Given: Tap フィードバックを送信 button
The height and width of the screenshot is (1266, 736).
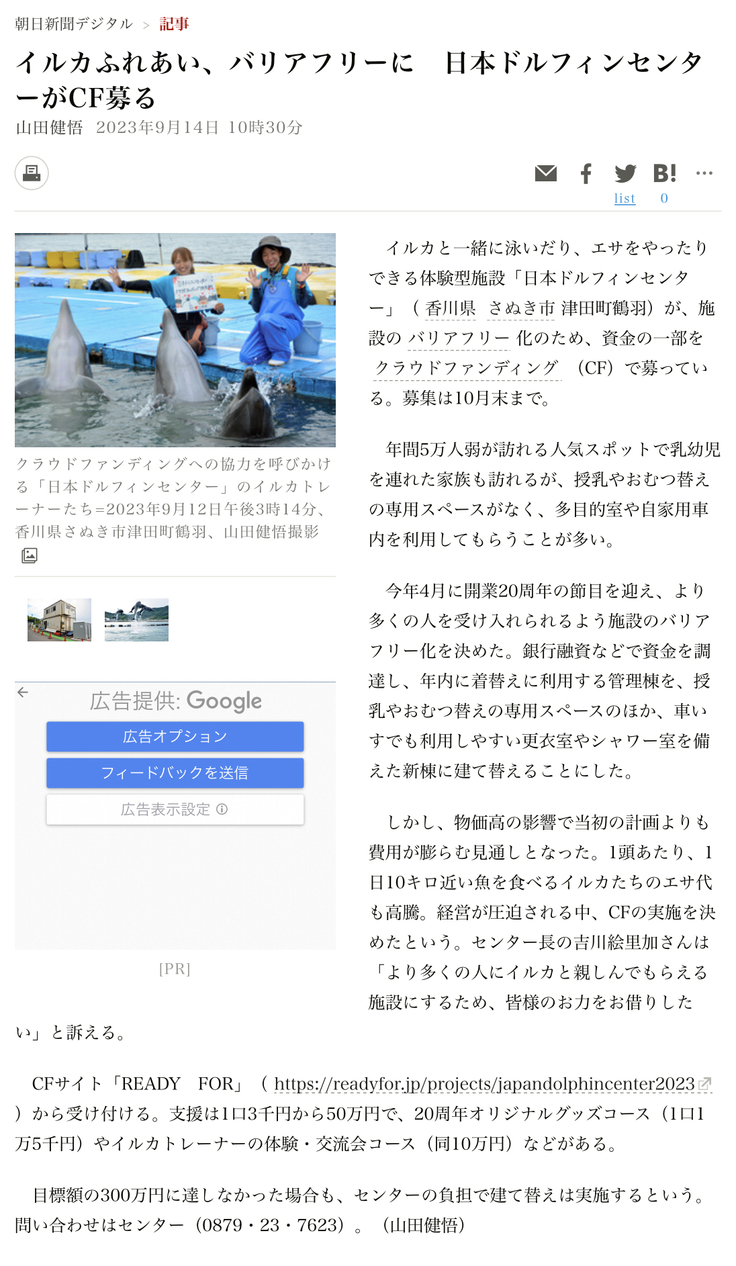Looking at the screenshot, I should [x=175, y=773].
